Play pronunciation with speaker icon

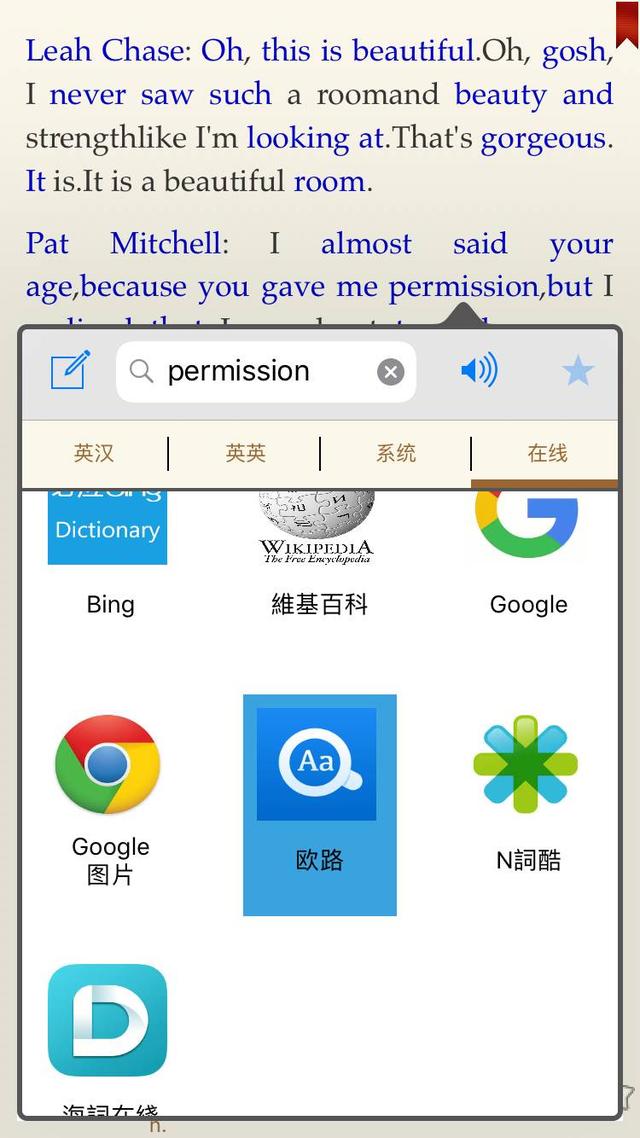[479, 371]
